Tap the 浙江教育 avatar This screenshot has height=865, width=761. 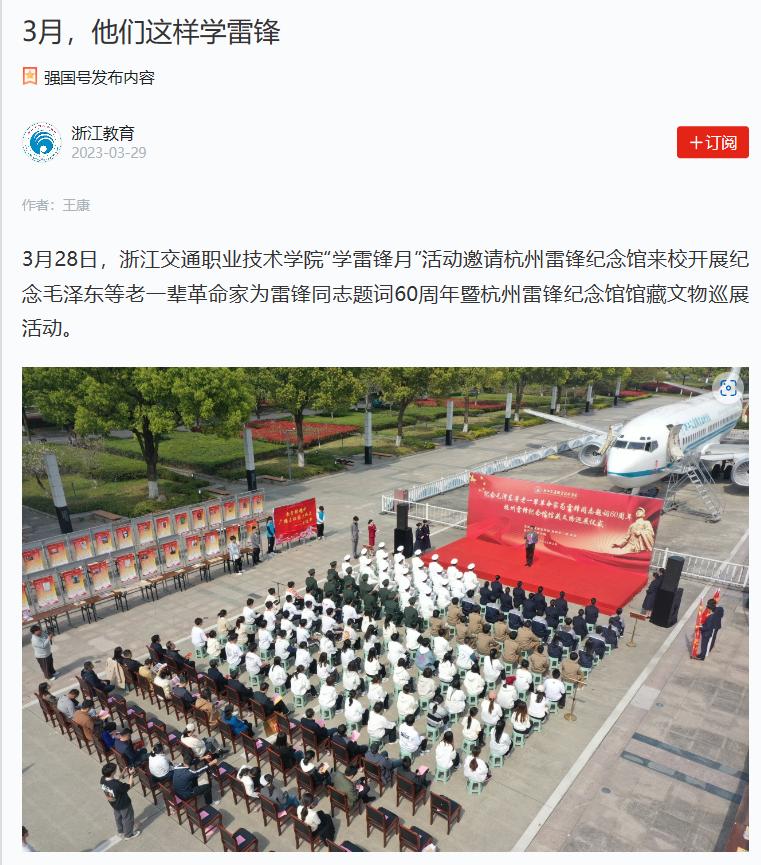pyautogui.click(x=42, y=142)
